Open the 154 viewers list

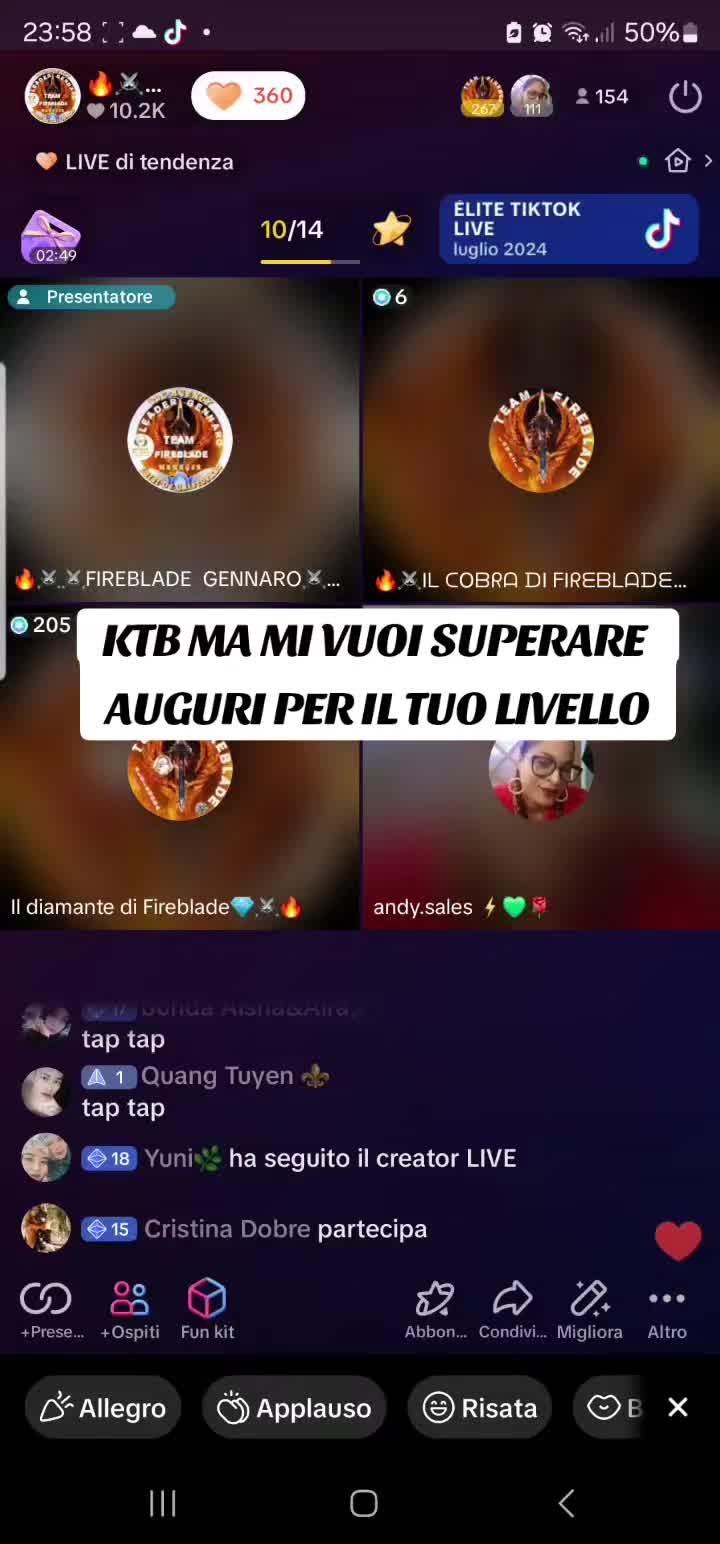[602, 97]
